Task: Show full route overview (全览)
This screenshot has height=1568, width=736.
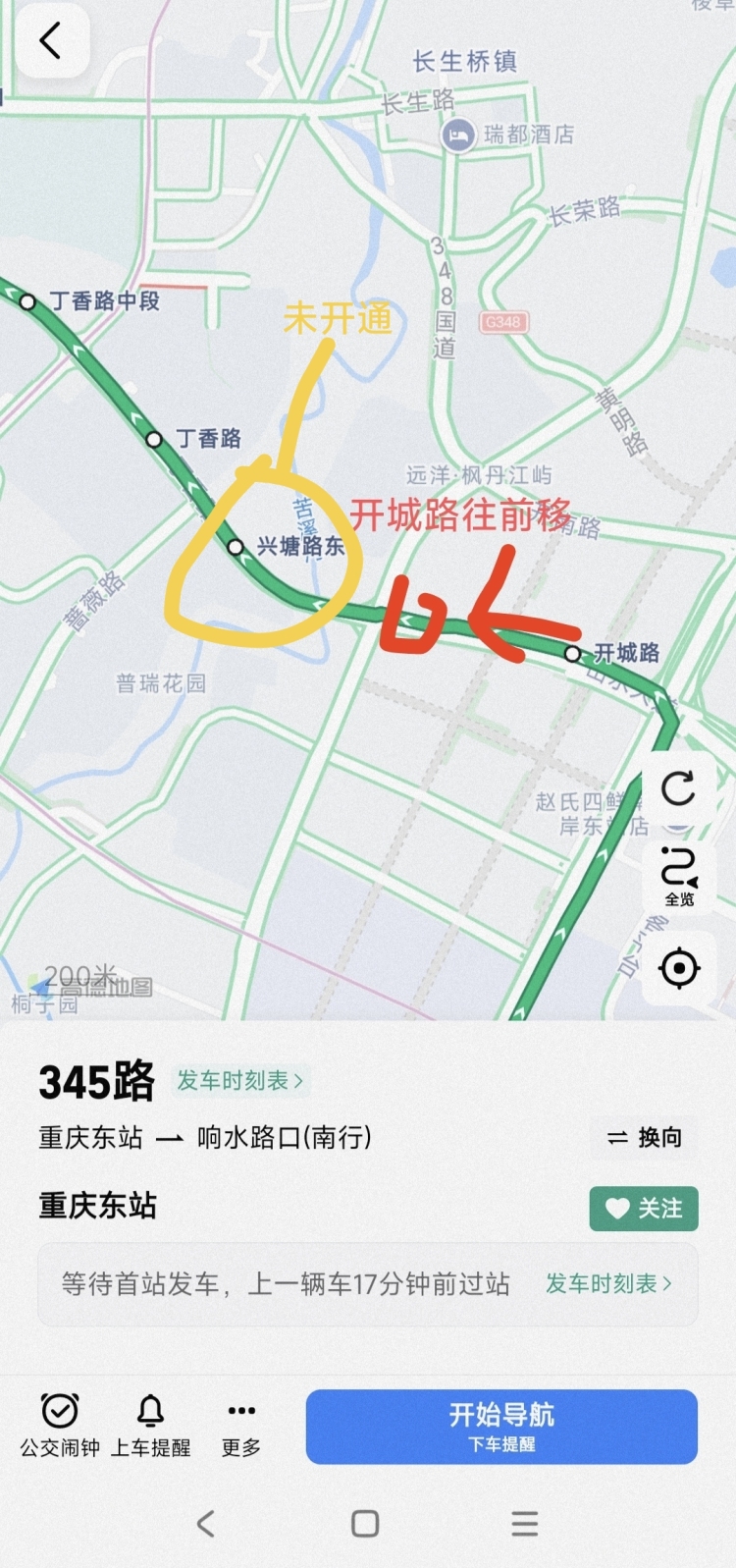Action: (x=678, y=877)
